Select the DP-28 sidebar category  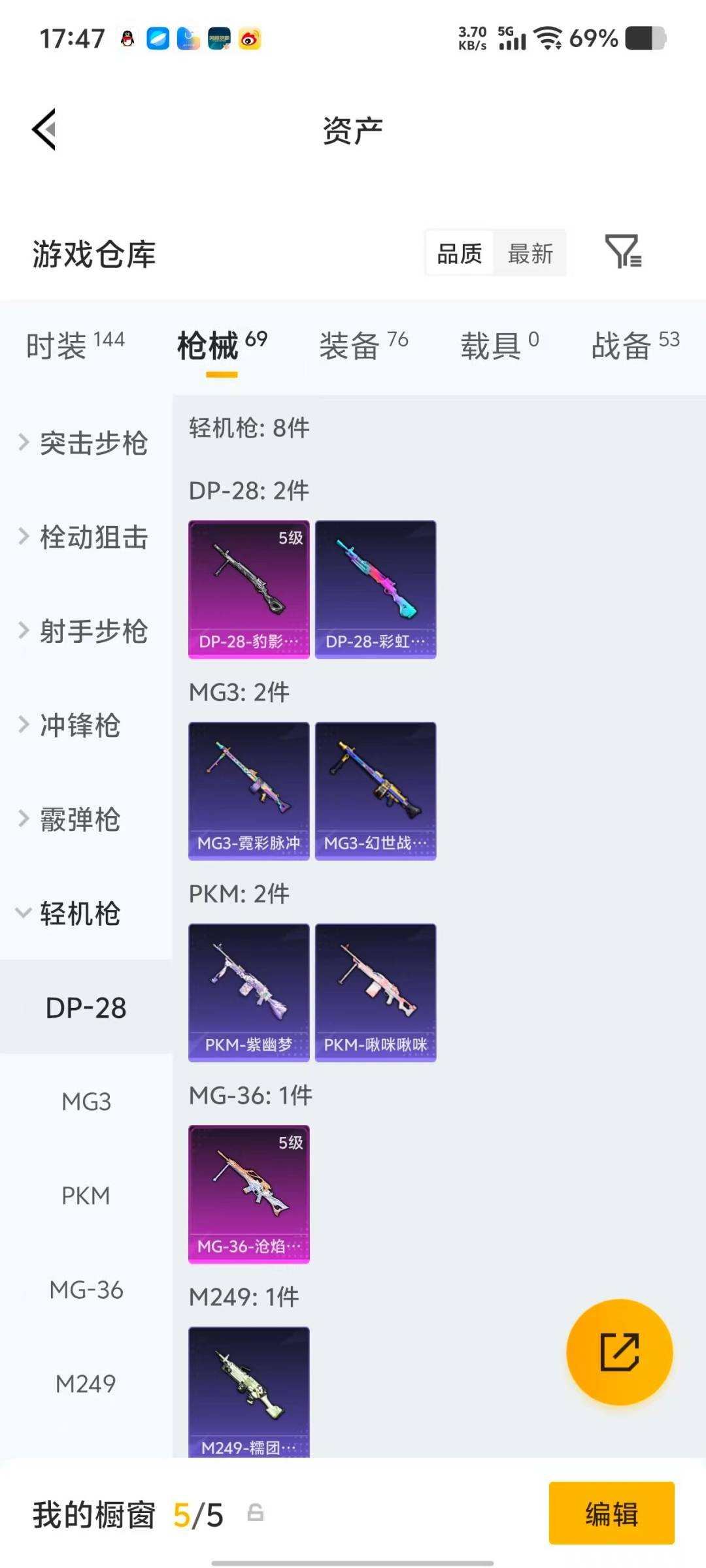pos(85,1008)
